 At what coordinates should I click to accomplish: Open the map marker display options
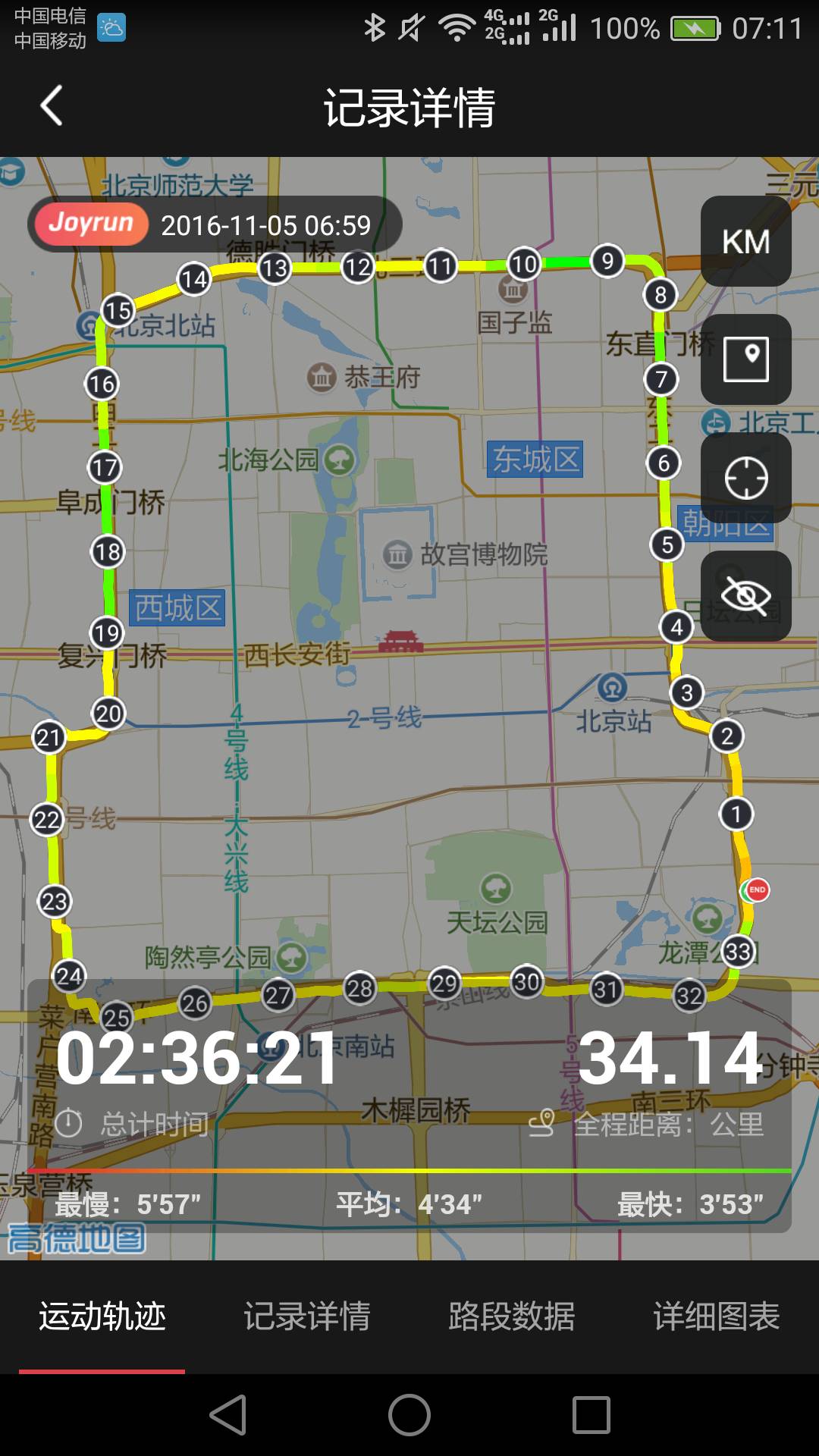[746, 358]
